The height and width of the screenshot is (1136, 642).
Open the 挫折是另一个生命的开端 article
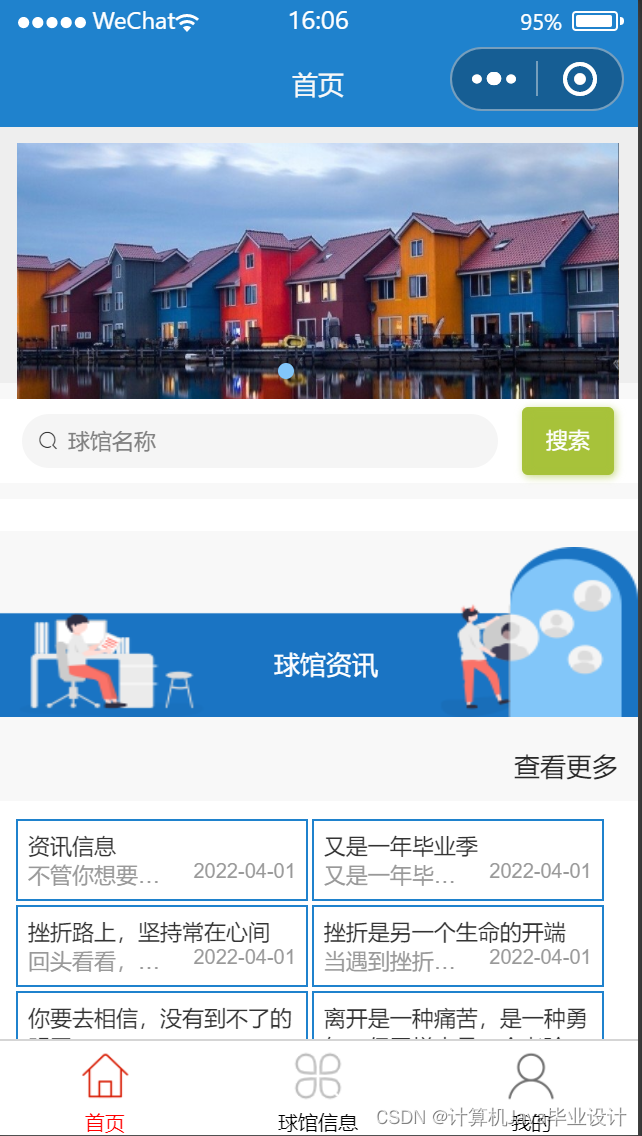[458, 946]
